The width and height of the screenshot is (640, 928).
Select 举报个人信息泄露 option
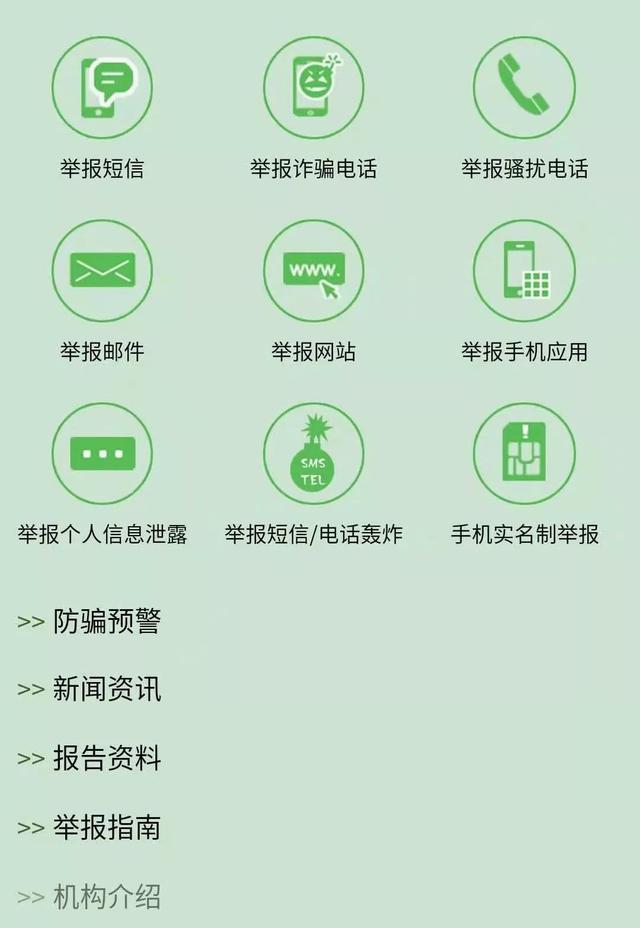coord(102,454)
